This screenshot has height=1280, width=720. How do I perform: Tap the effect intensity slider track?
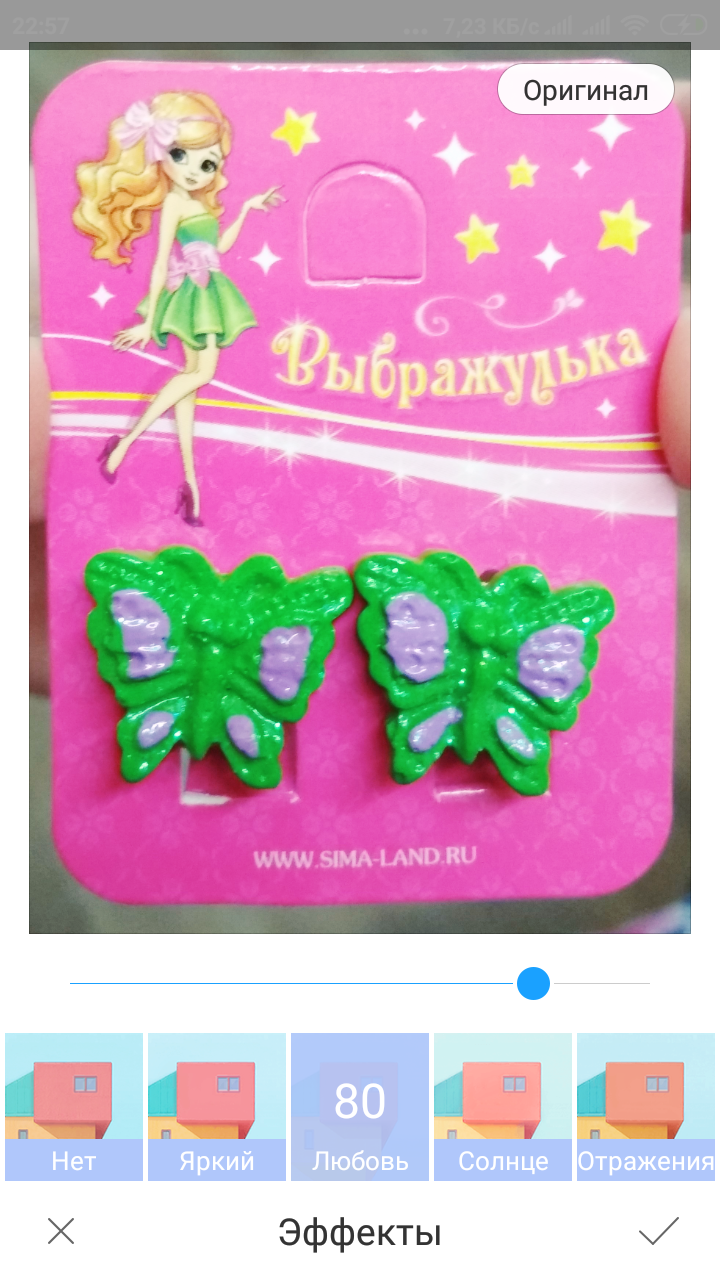300,984
